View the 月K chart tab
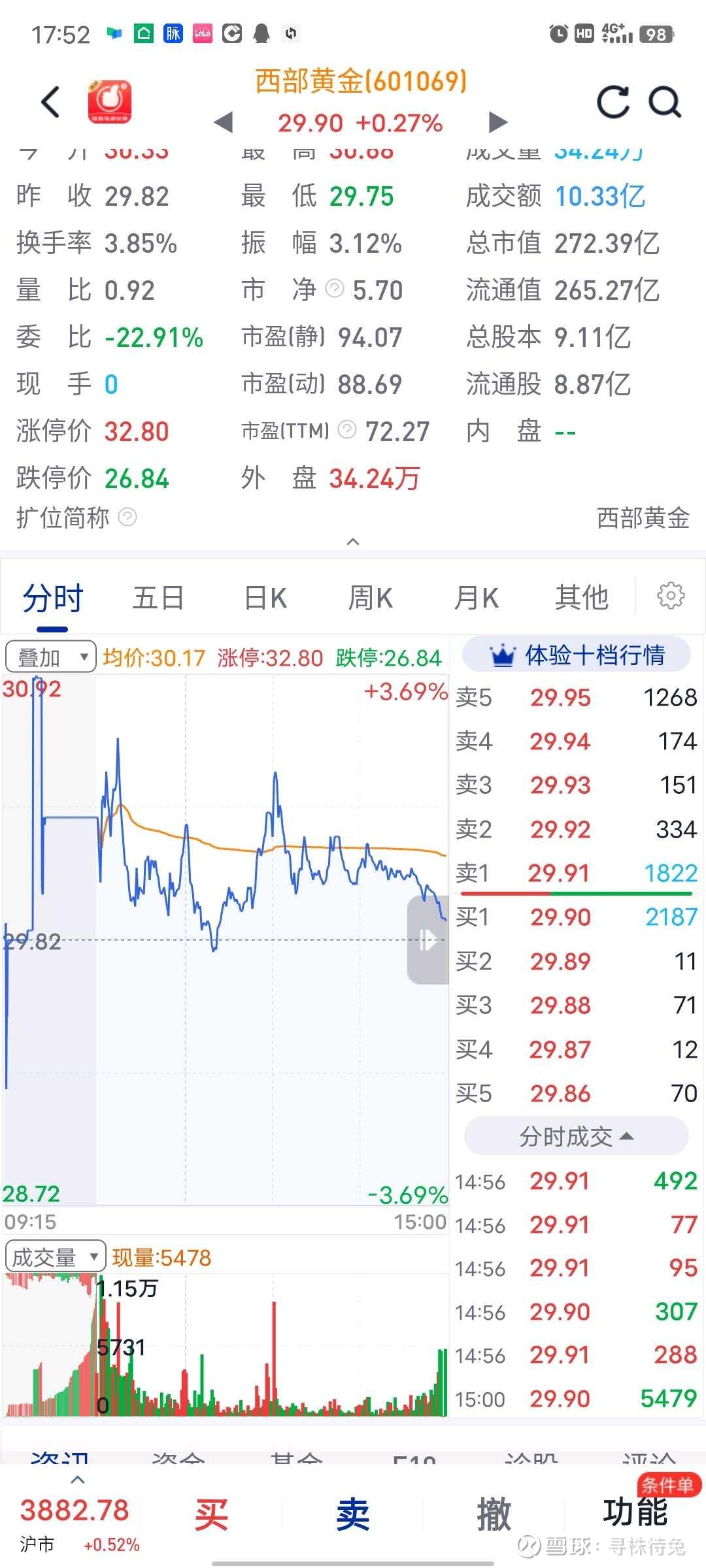The width and height of the screenshot is (706, 1568). [477, 598]
